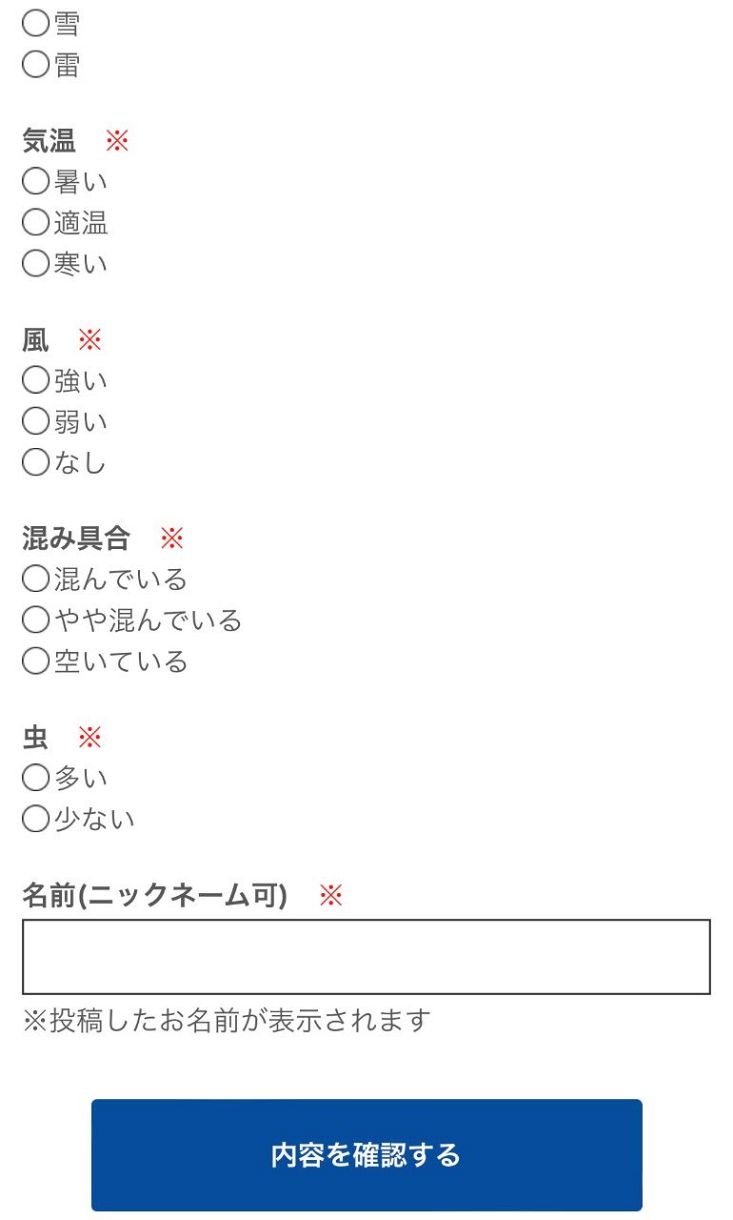This screenshot has width=733, height=1220.
Task: Choose 暑い for temperature
Action: (36, 182)
